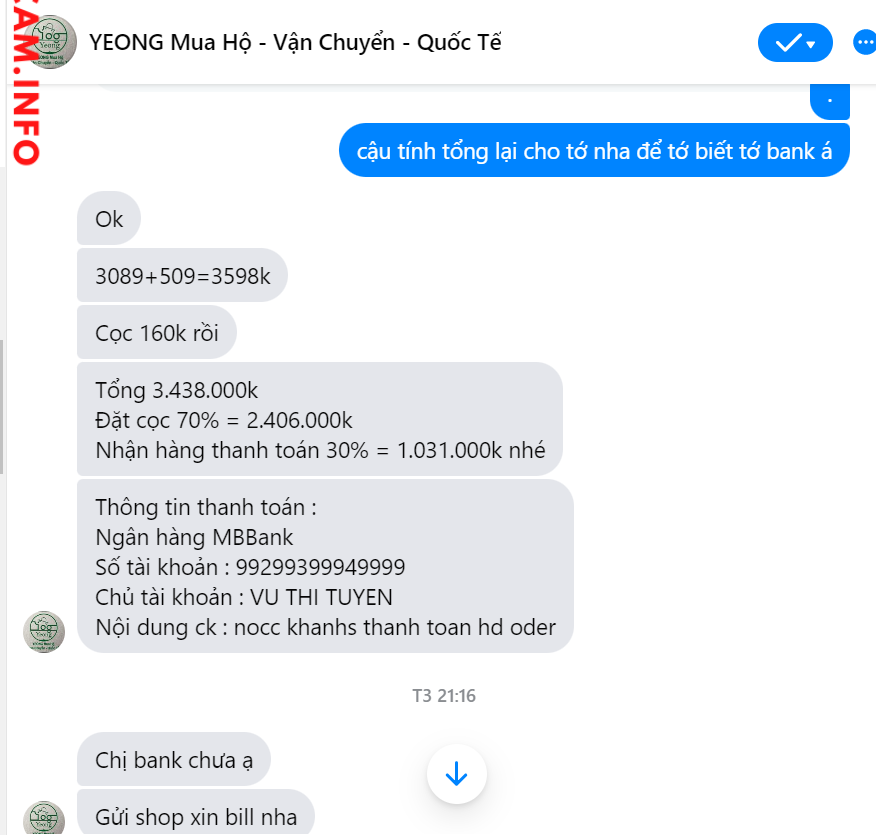Open the more options menu
Image resolution: width=876 pixels, height=835 pixels.
coord(864,43)
